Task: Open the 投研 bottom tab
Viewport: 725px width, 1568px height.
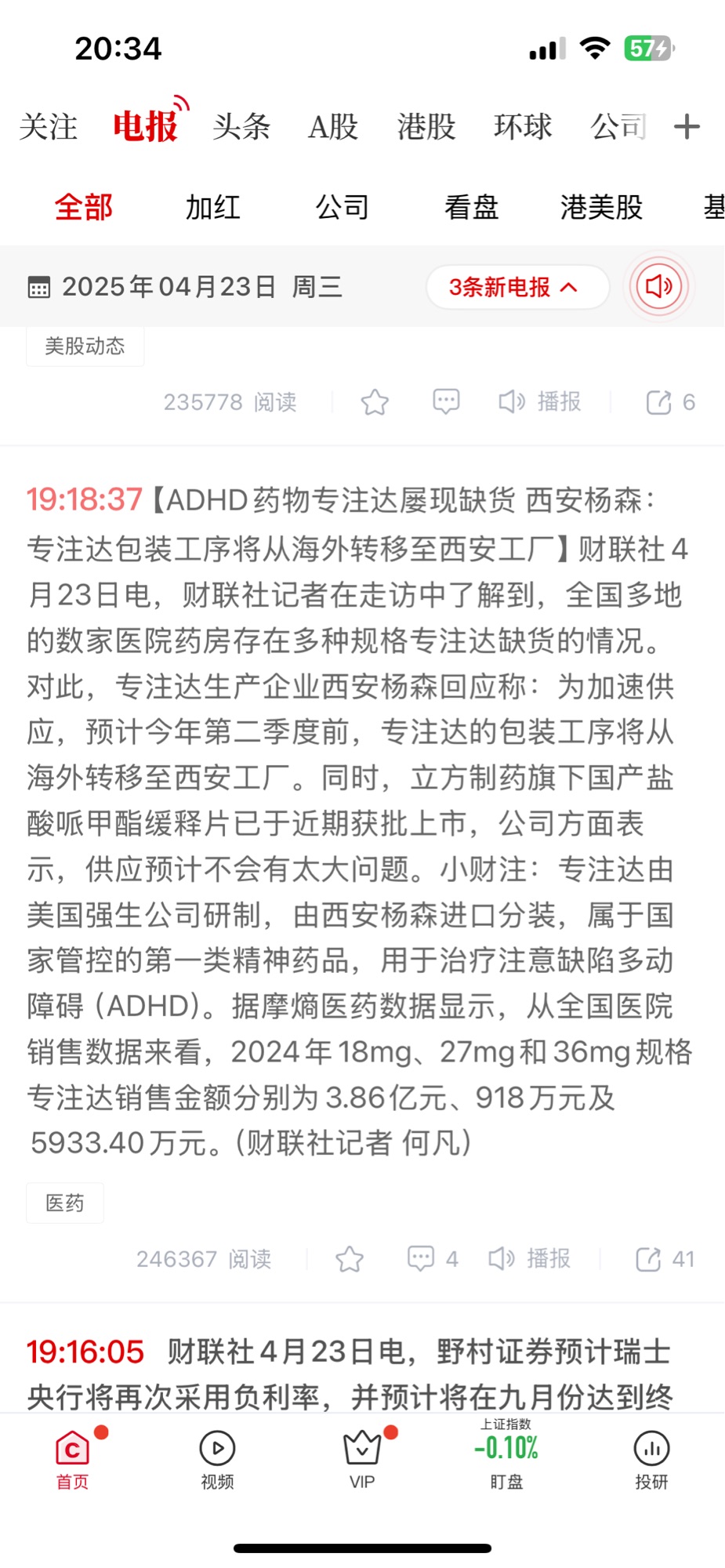Action: click(651, 1459)
